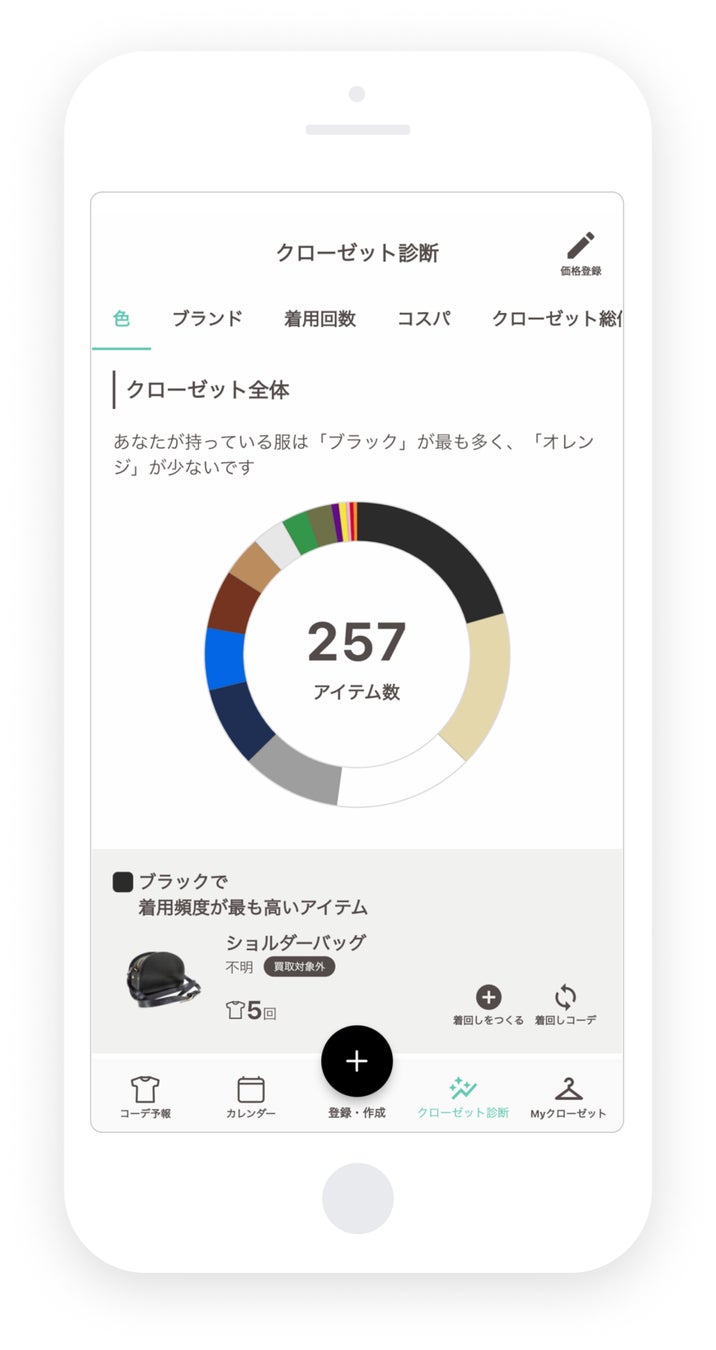Go to コーデ予報 tab
The width and height of the screenshot is (716, 1350).
point(145,1097)
